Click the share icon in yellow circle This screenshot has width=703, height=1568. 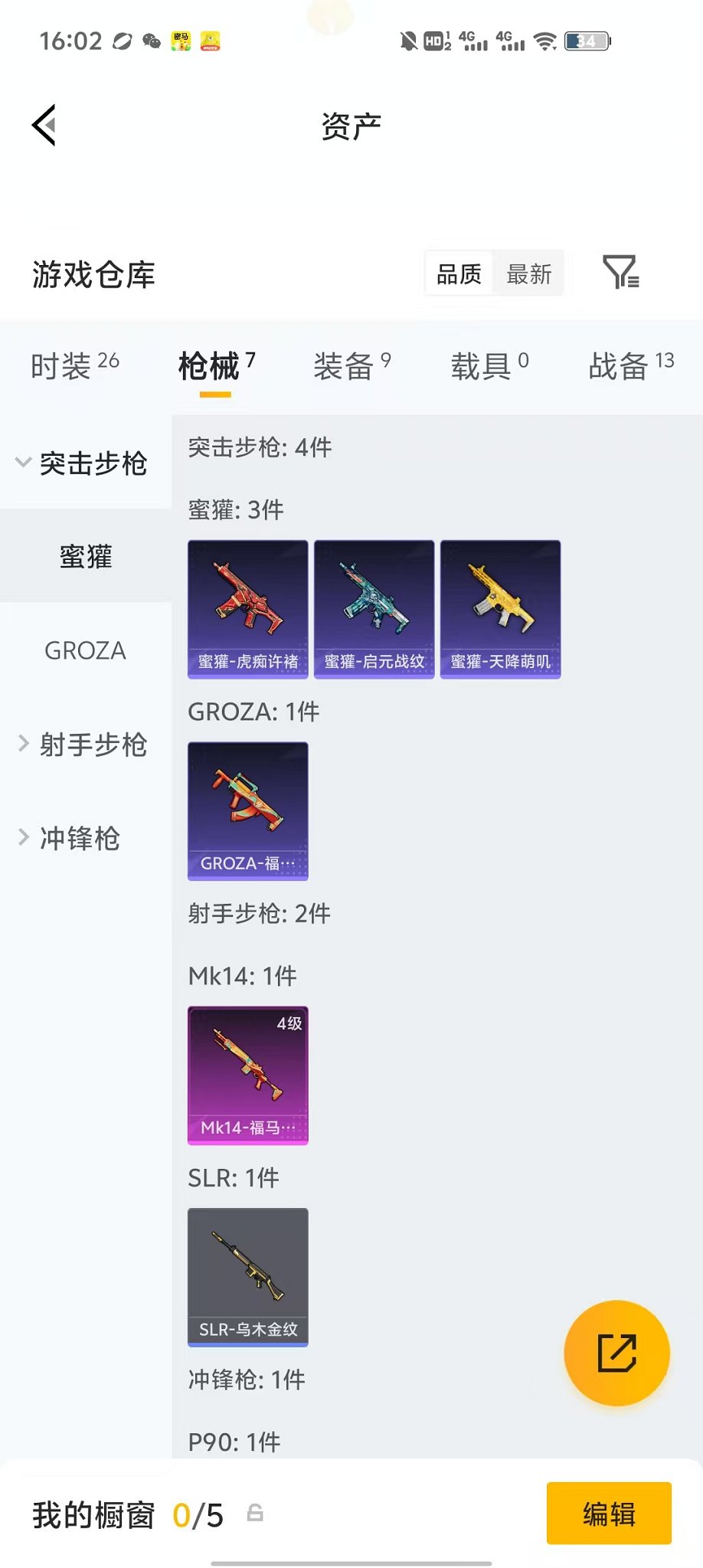click(x=617, y=1353)
